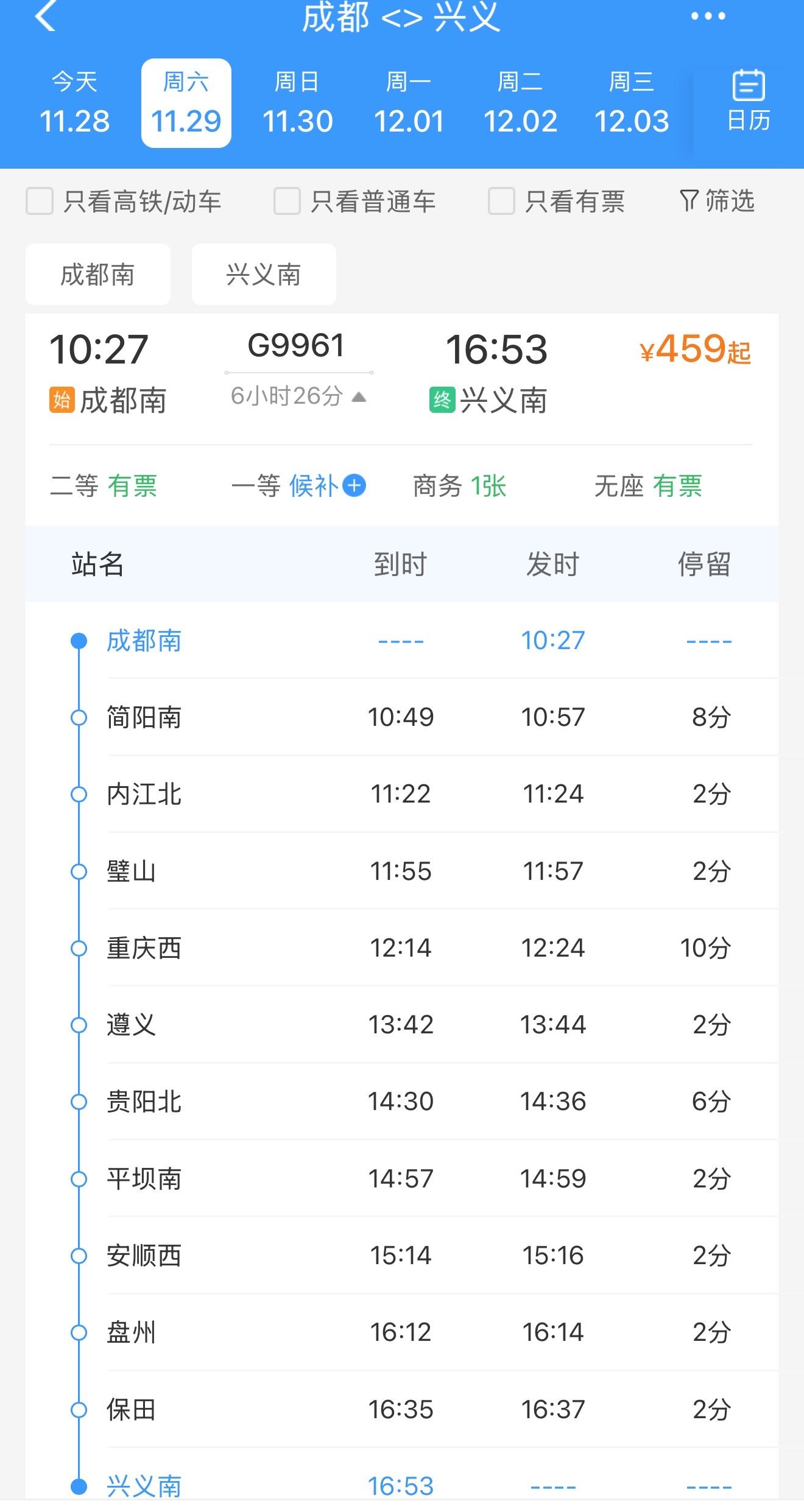
Task: Switch to 周三 12.03
Action: [632, 103]
